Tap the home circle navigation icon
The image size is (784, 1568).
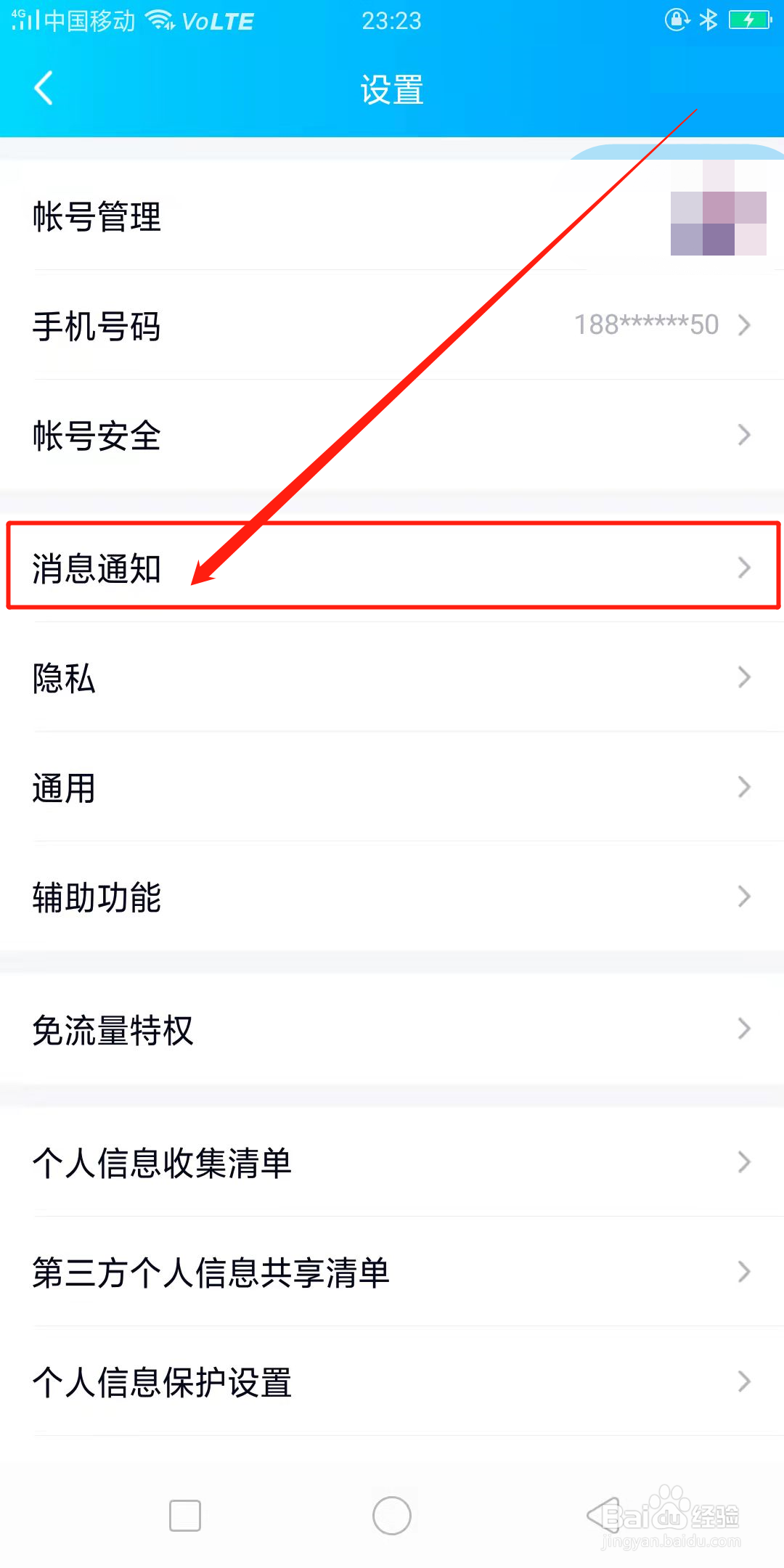coord(392,1516)
